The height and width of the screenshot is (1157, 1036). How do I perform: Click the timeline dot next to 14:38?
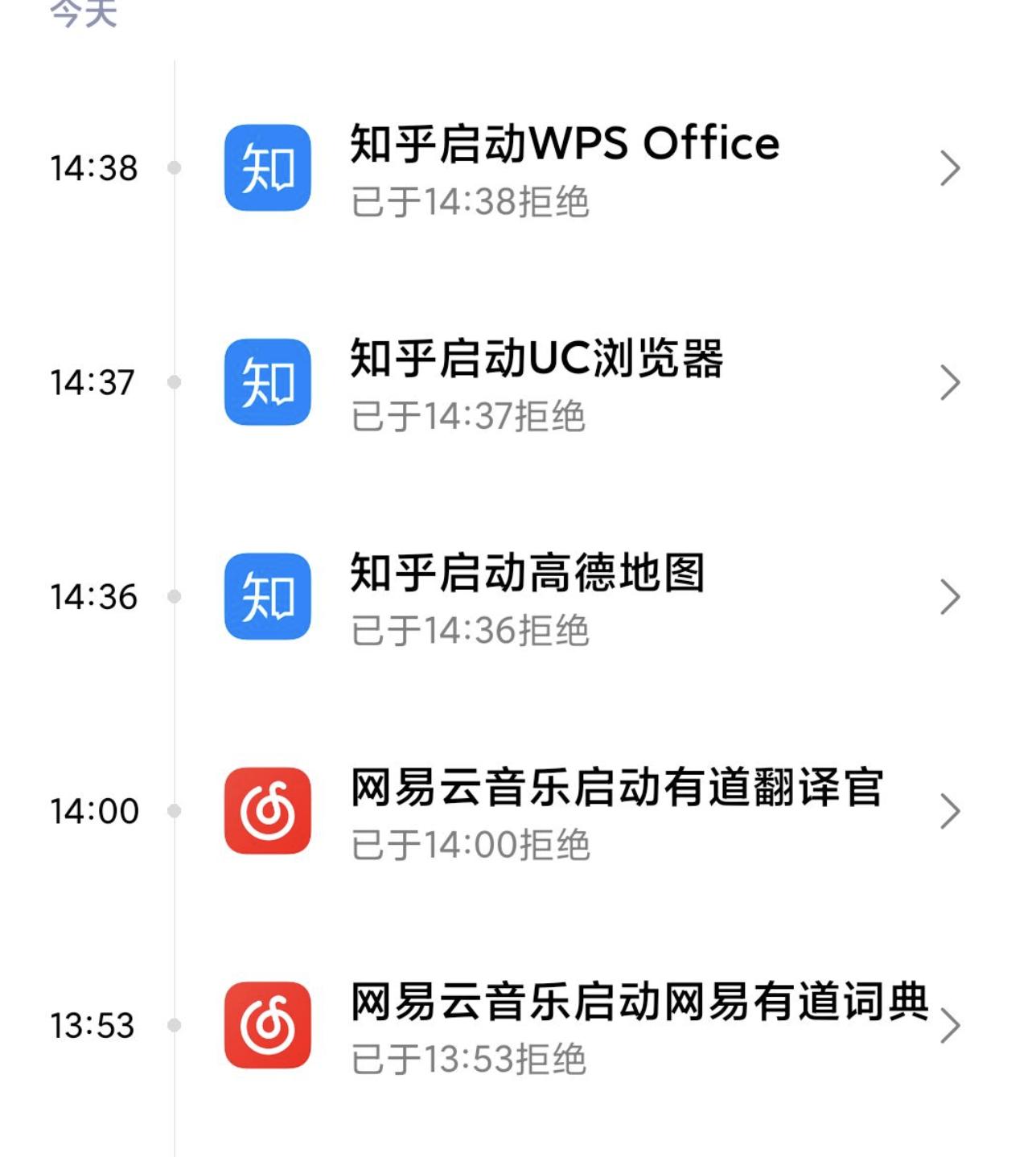tap(175, 169)
